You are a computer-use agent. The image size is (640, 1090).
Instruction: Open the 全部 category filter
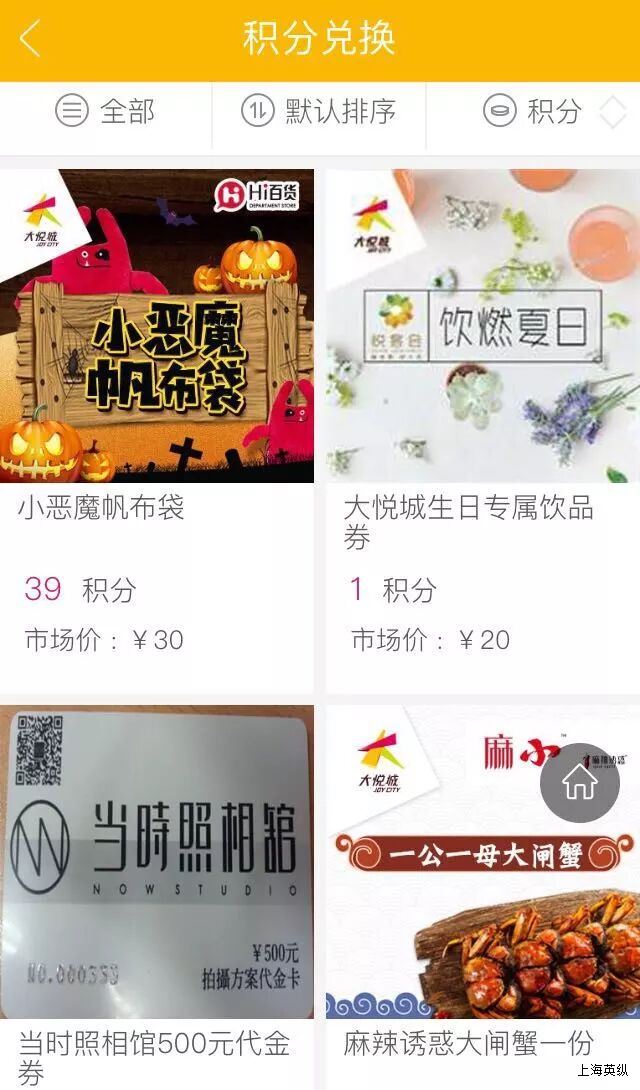click(x=105, y=111)
